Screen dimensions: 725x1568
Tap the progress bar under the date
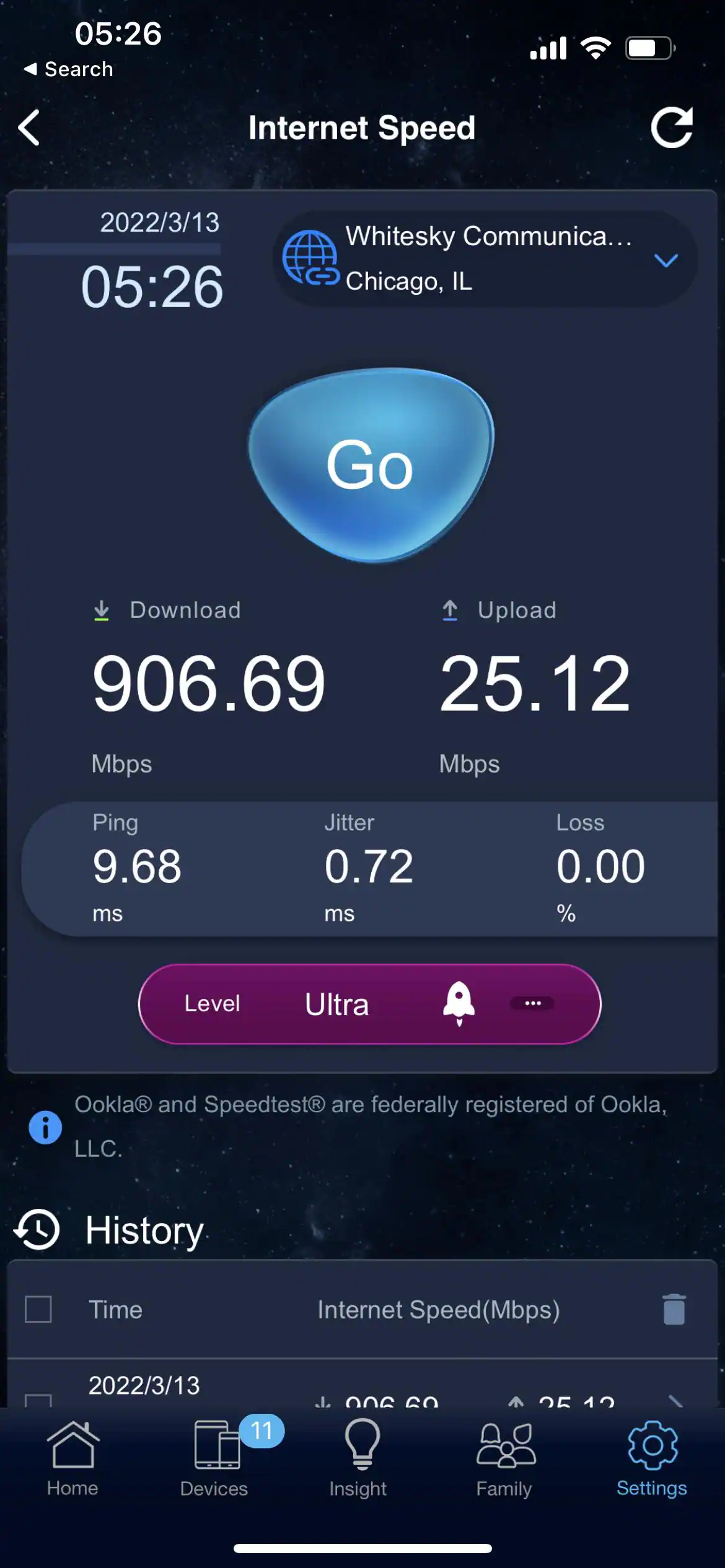coord(115,251)
